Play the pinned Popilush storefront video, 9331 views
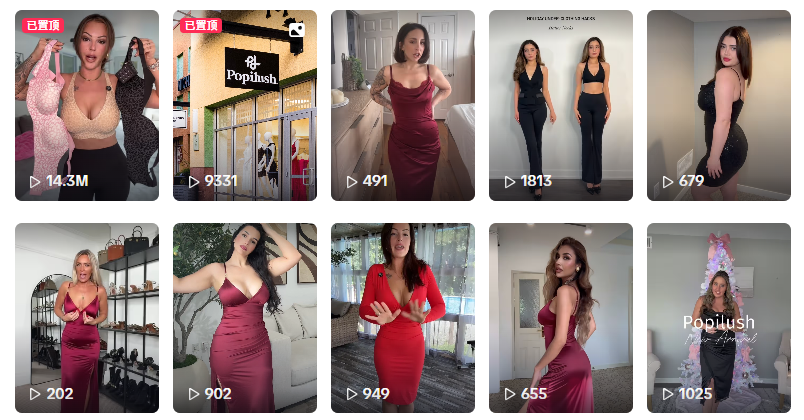 click(245, 105)
